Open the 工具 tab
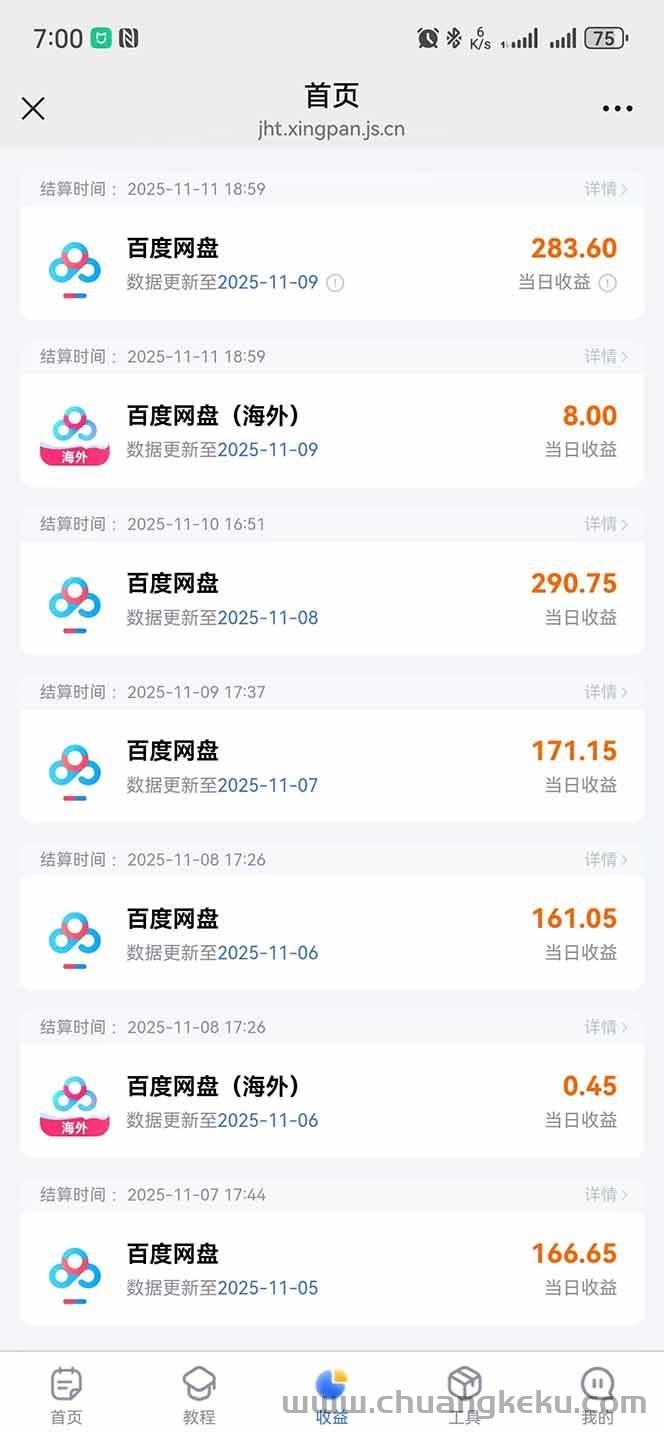Screen dimensions: 664x1433 (464, 1395)
